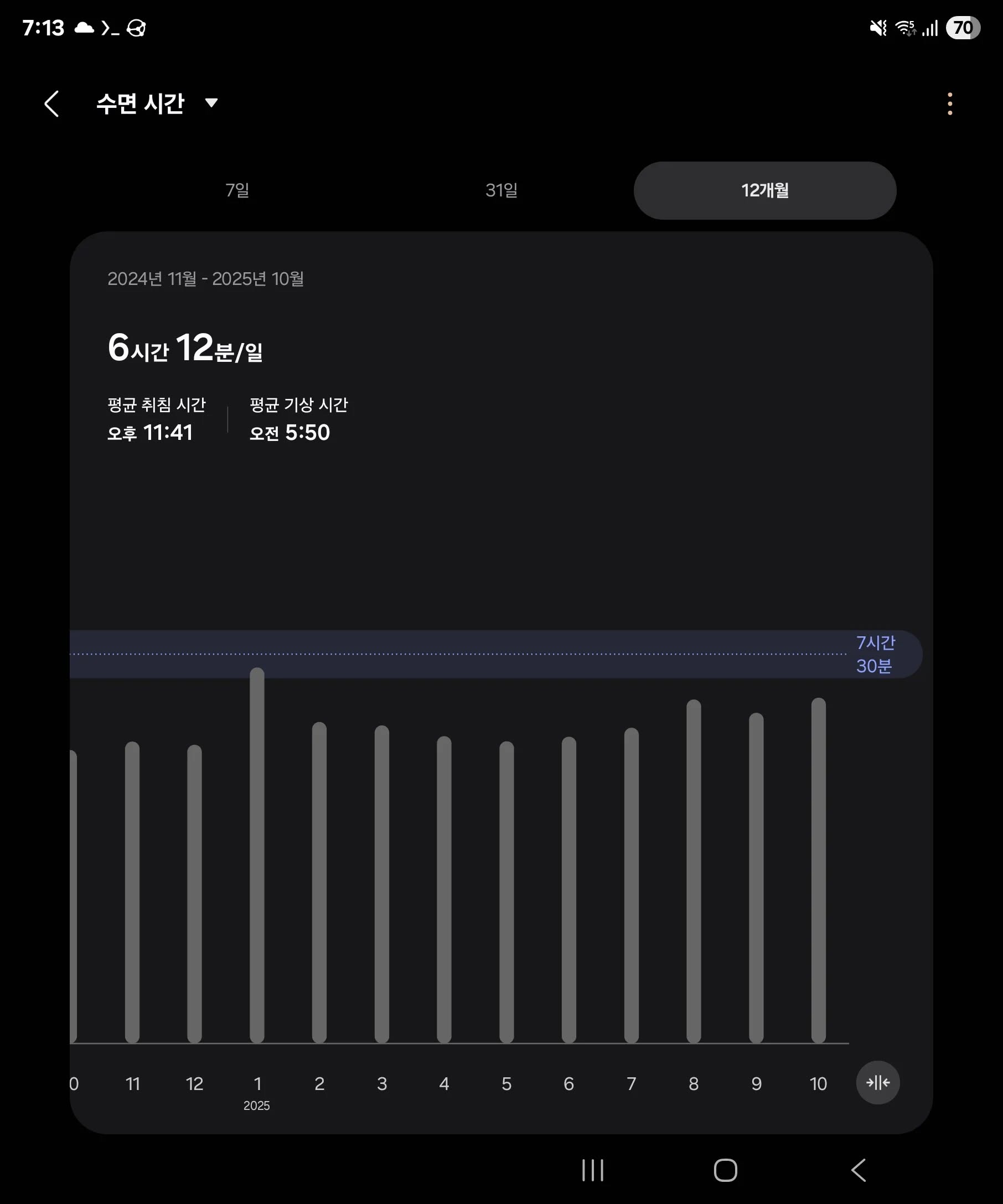Go back from the sleep time screen
1003x1204 pixels.
tap(51, 104)
